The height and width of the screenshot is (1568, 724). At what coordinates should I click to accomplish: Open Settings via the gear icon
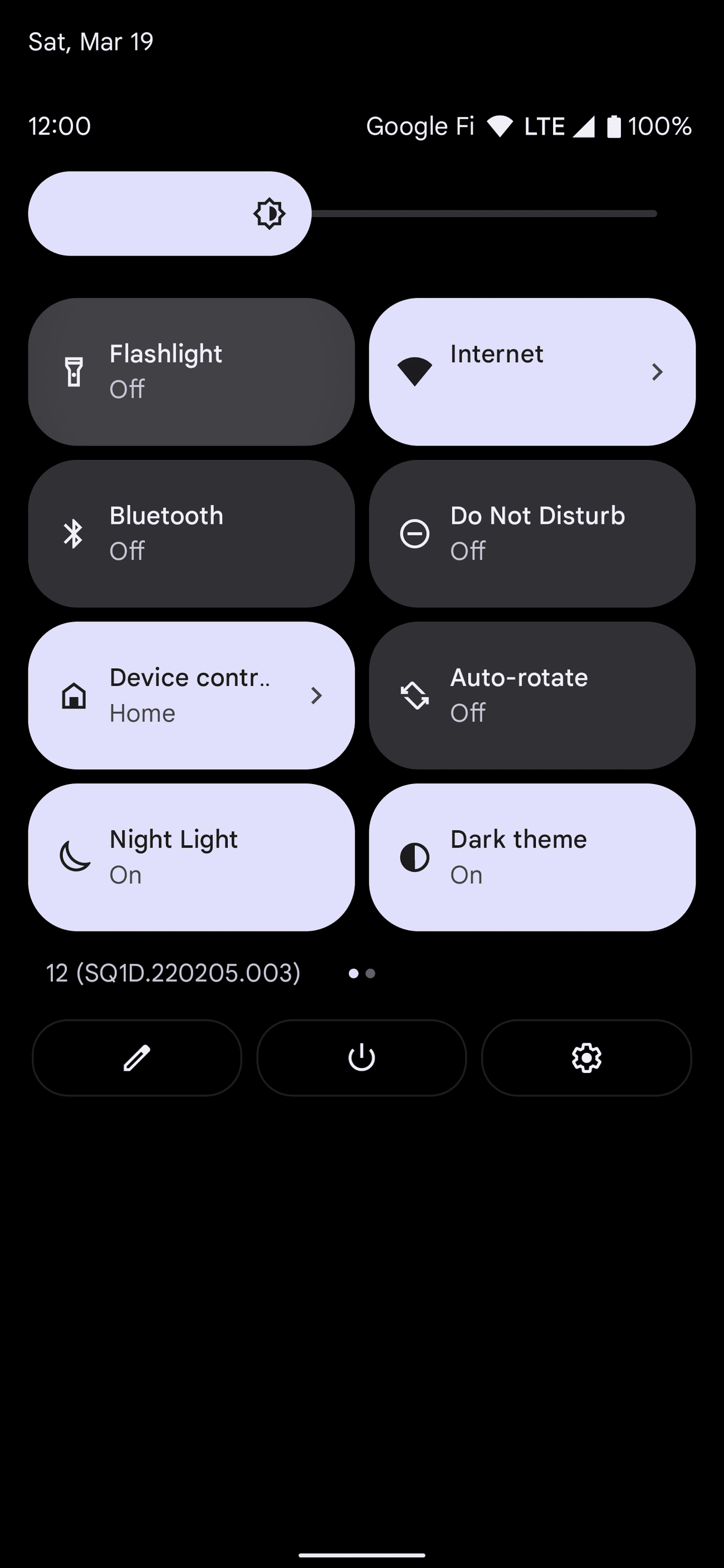[x=586, y=1058]
